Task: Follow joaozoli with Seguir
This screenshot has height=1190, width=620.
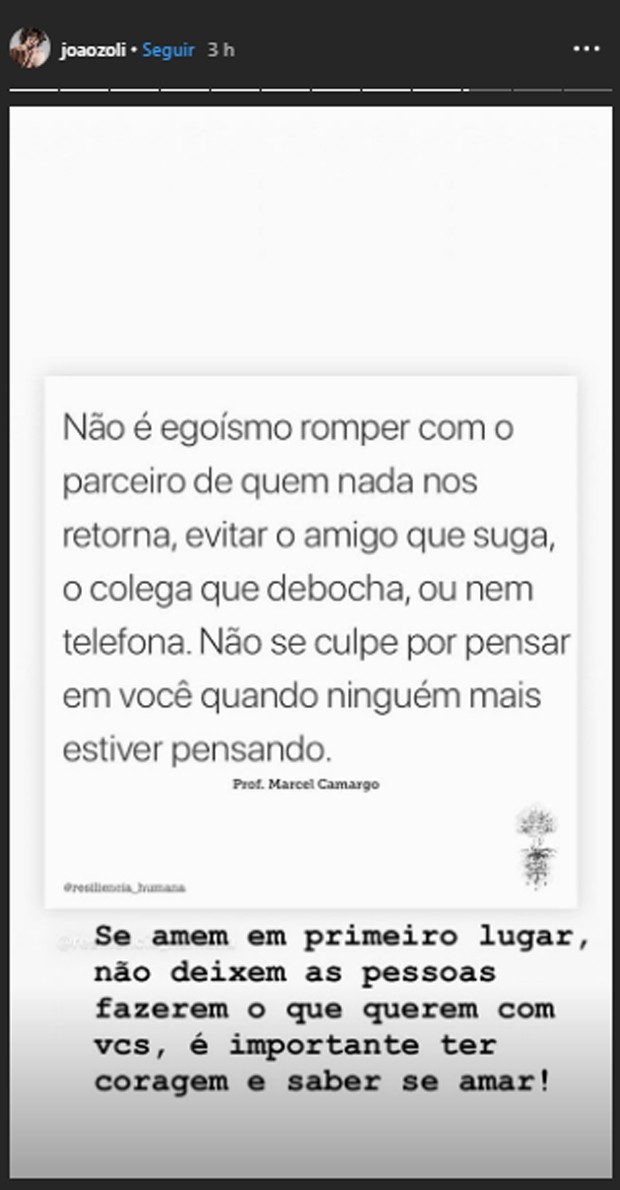Action: click(167, 50)
